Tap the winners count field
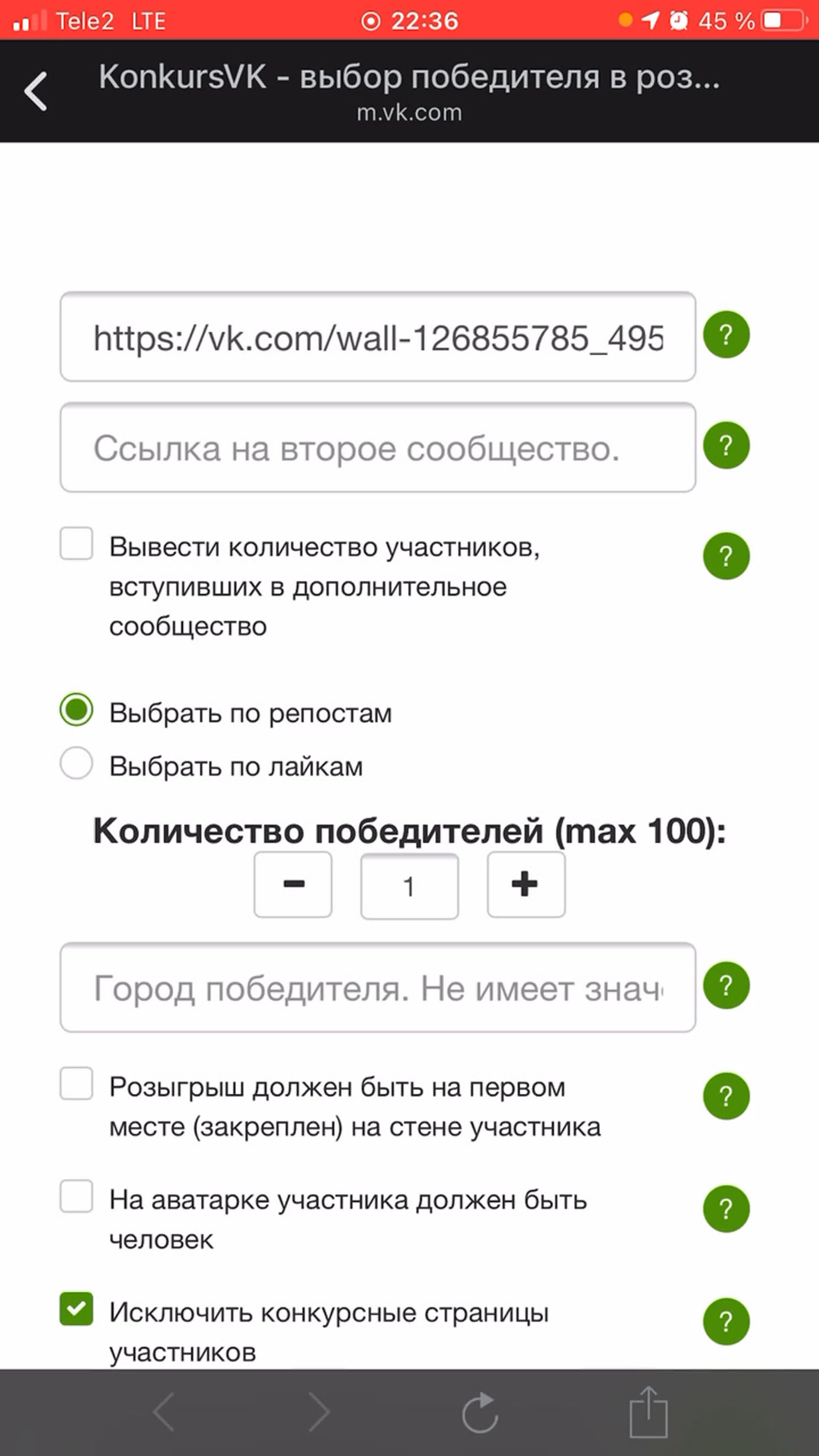 tap(409, 886)
